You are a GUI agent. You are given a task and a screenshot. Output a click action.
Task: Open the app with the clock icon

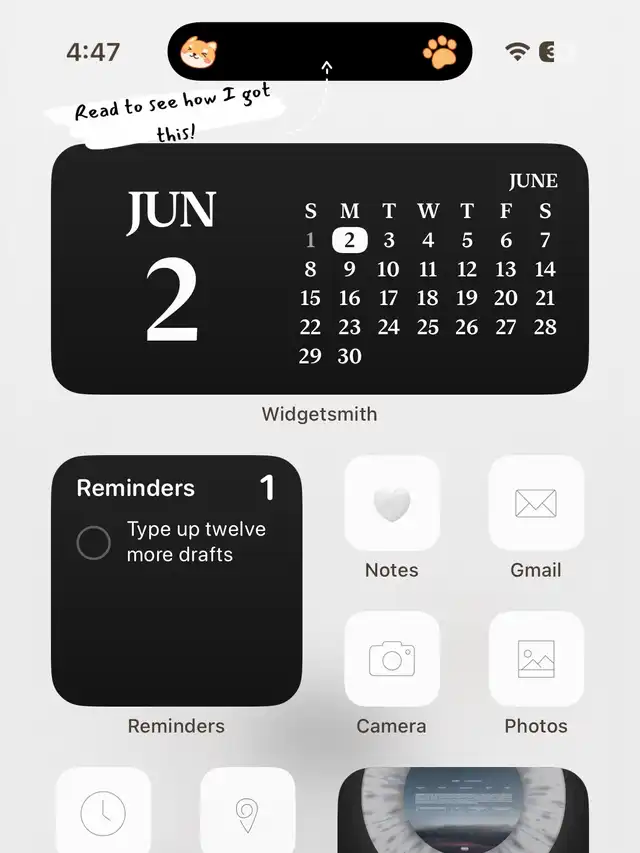(x=103, y=811)
